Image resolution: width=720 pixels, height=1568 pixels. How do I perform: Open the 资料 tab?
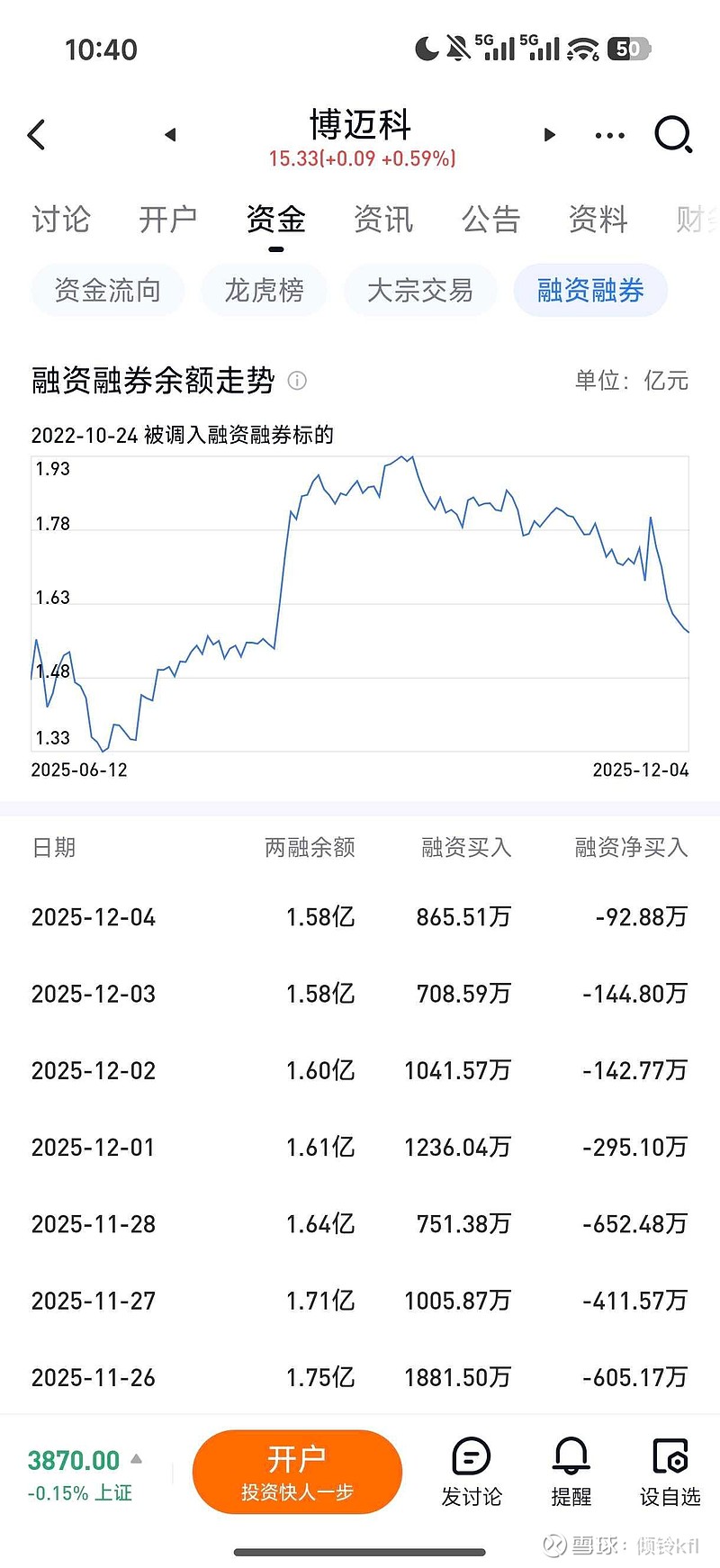coord(598,220)
